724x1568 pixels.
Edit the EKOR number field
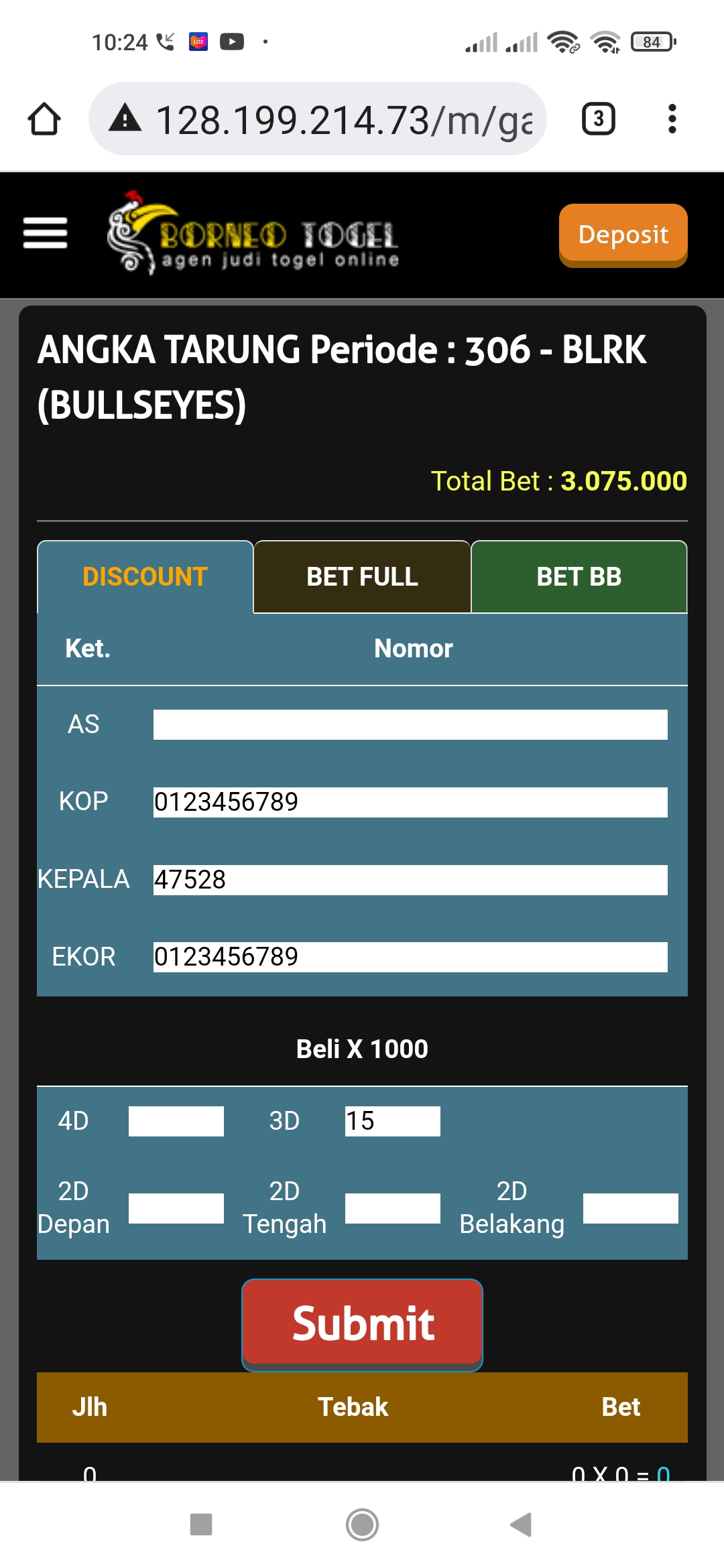[410, 957]
